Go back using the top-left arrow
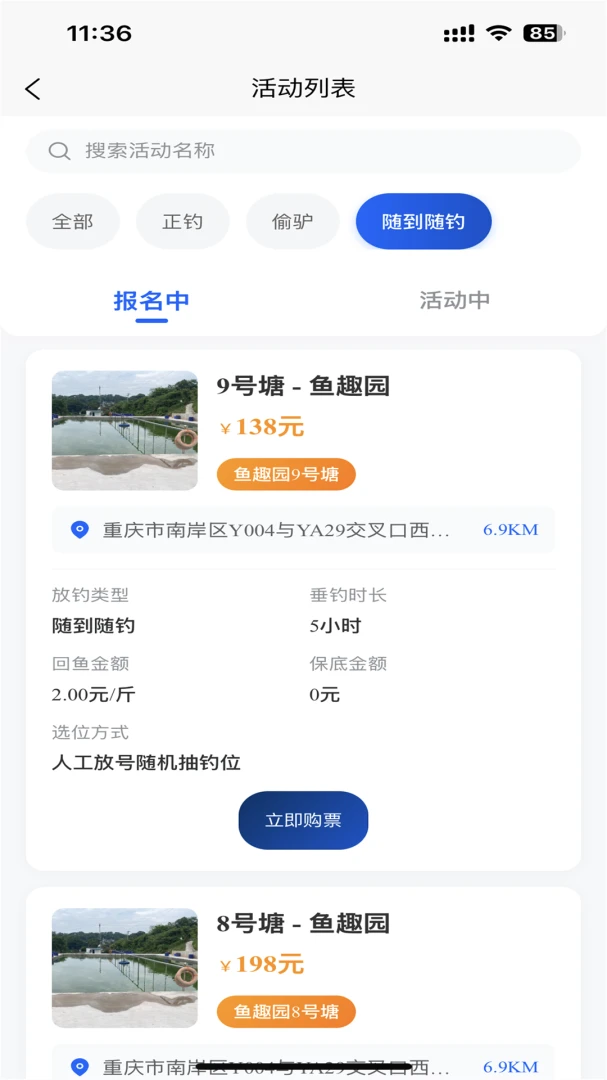 coord(32,89)
